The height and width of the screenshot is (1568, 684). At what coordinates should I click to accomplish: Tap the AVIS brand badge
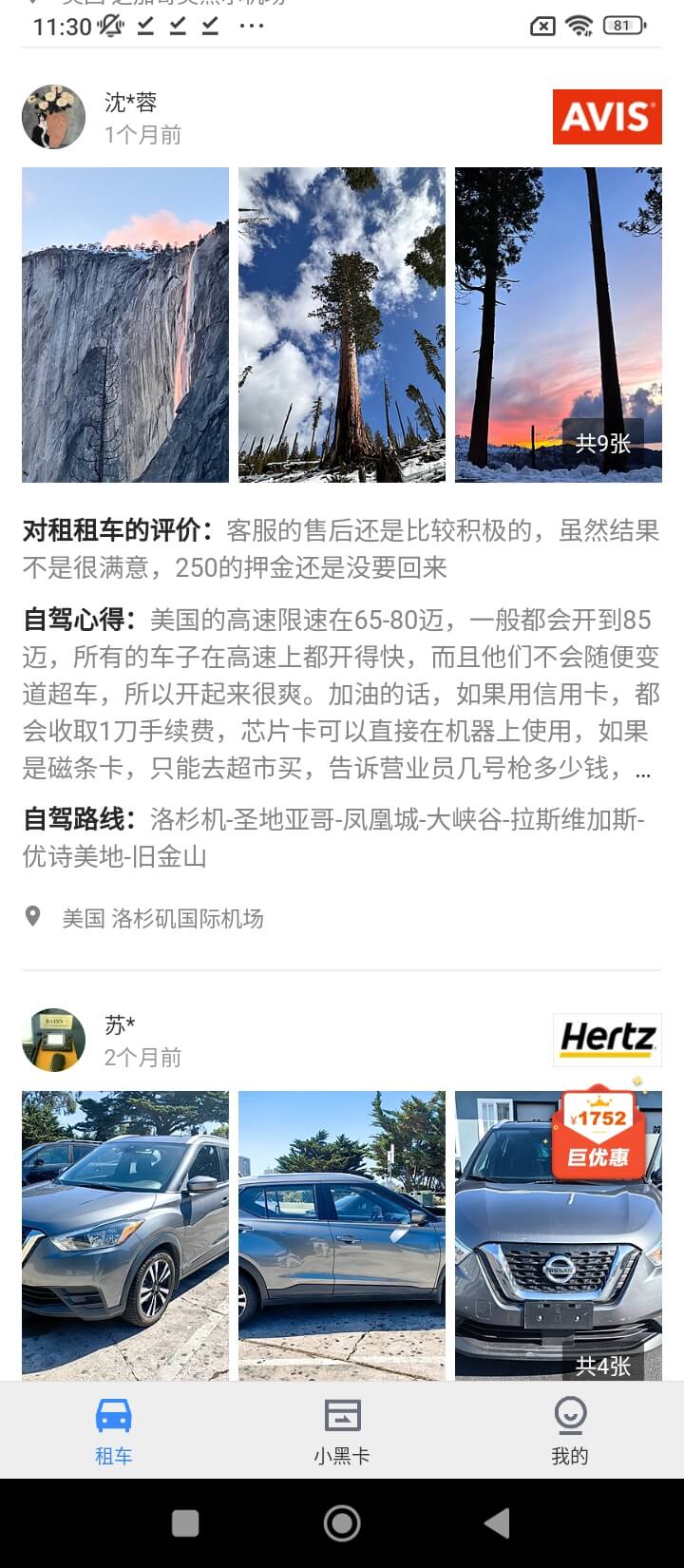coord(607,117)
